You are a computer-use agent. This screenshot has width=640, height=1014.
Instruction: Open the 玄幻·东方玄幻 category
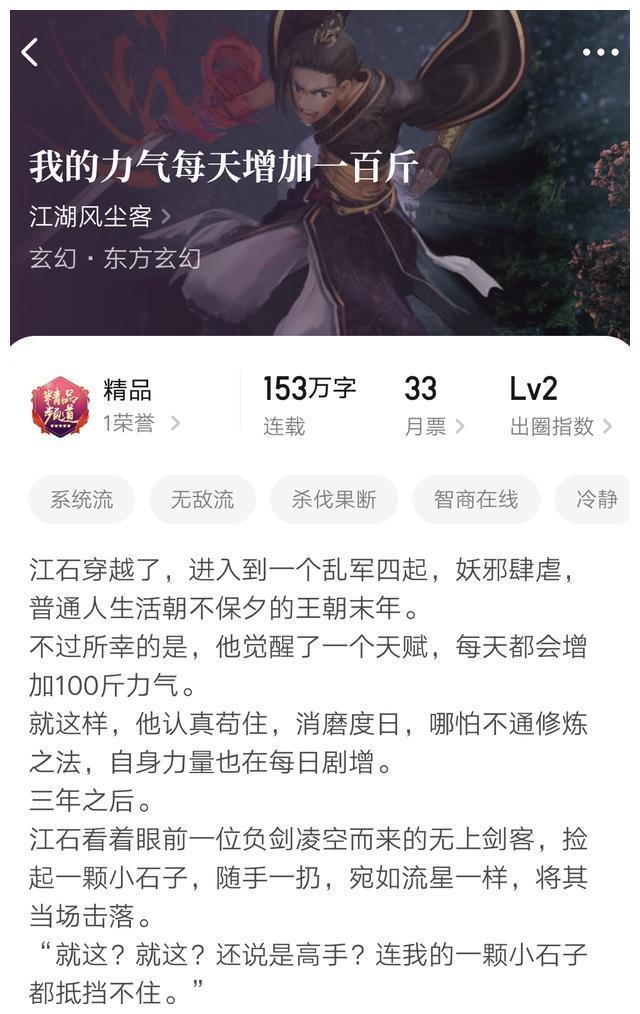pyautogui.click(x=115, y=258)
